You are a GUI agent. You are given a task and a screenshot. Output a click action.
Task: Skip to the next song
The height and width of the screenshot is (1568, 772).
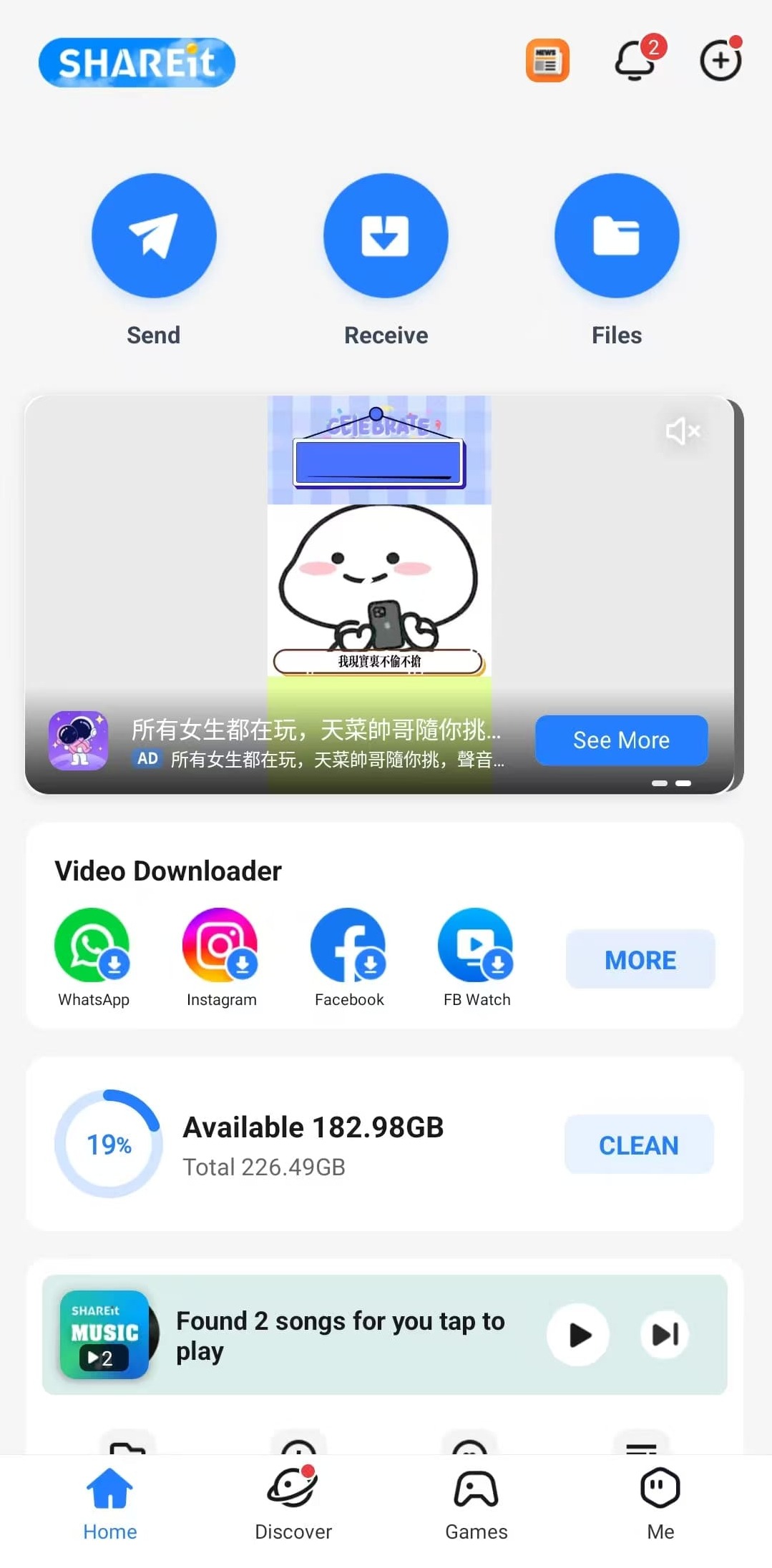tap(663, 1334)
